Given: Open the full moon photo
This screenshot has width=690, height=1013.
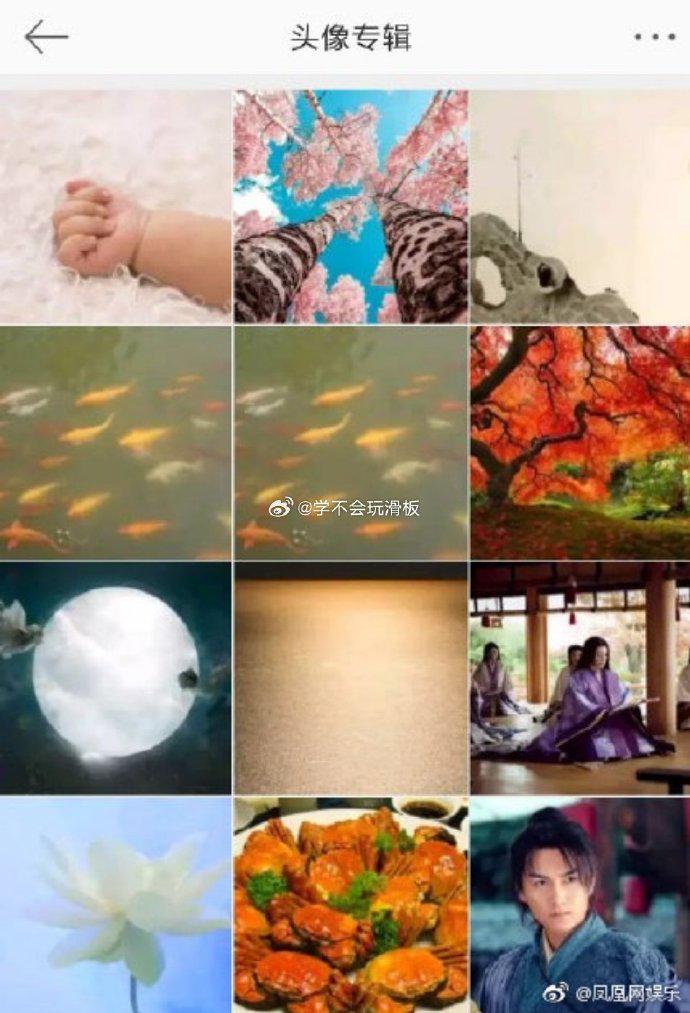Looking at the screenshot, I should (x=115, y=678).
